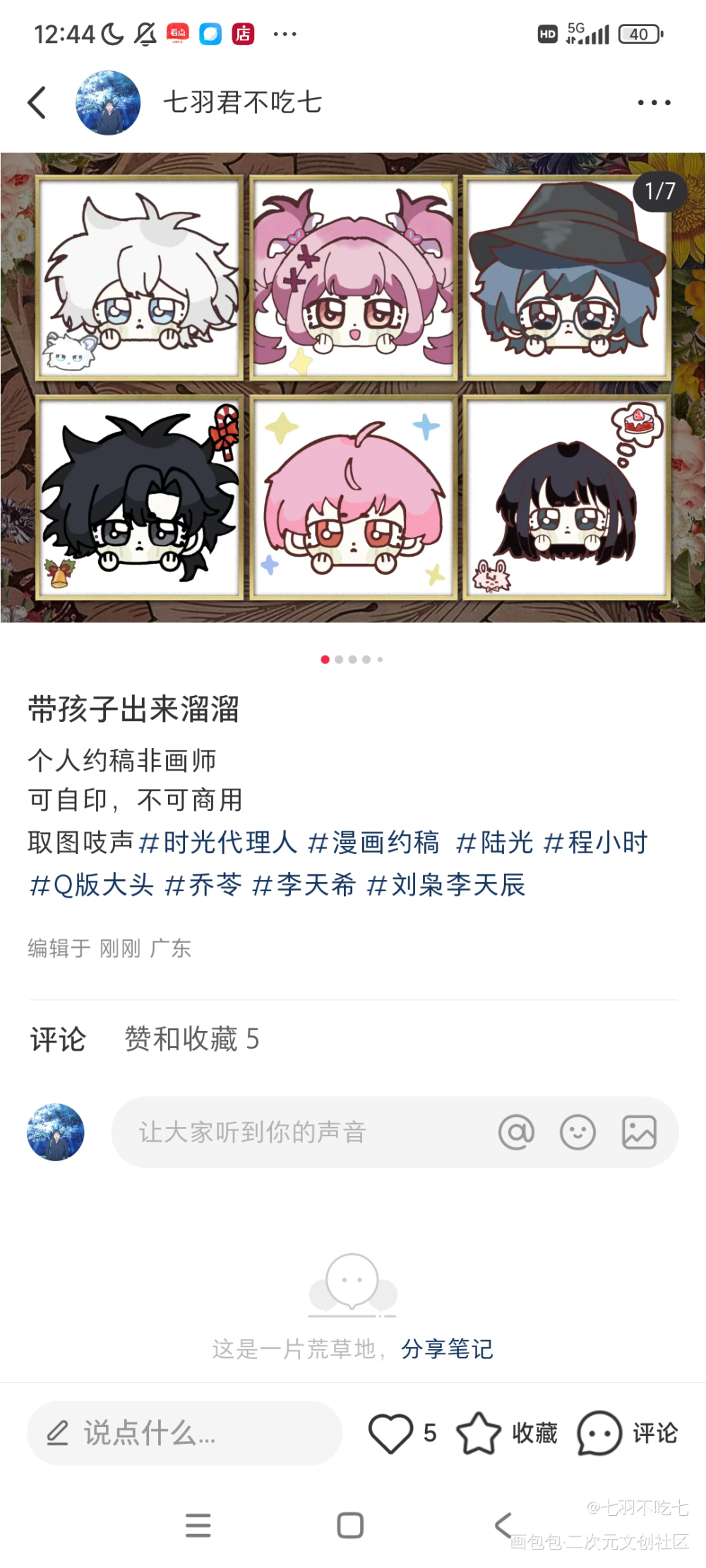Open the #乔苓 hashtag
This screenshot has height=1568, width=706.
pos(203,885)
